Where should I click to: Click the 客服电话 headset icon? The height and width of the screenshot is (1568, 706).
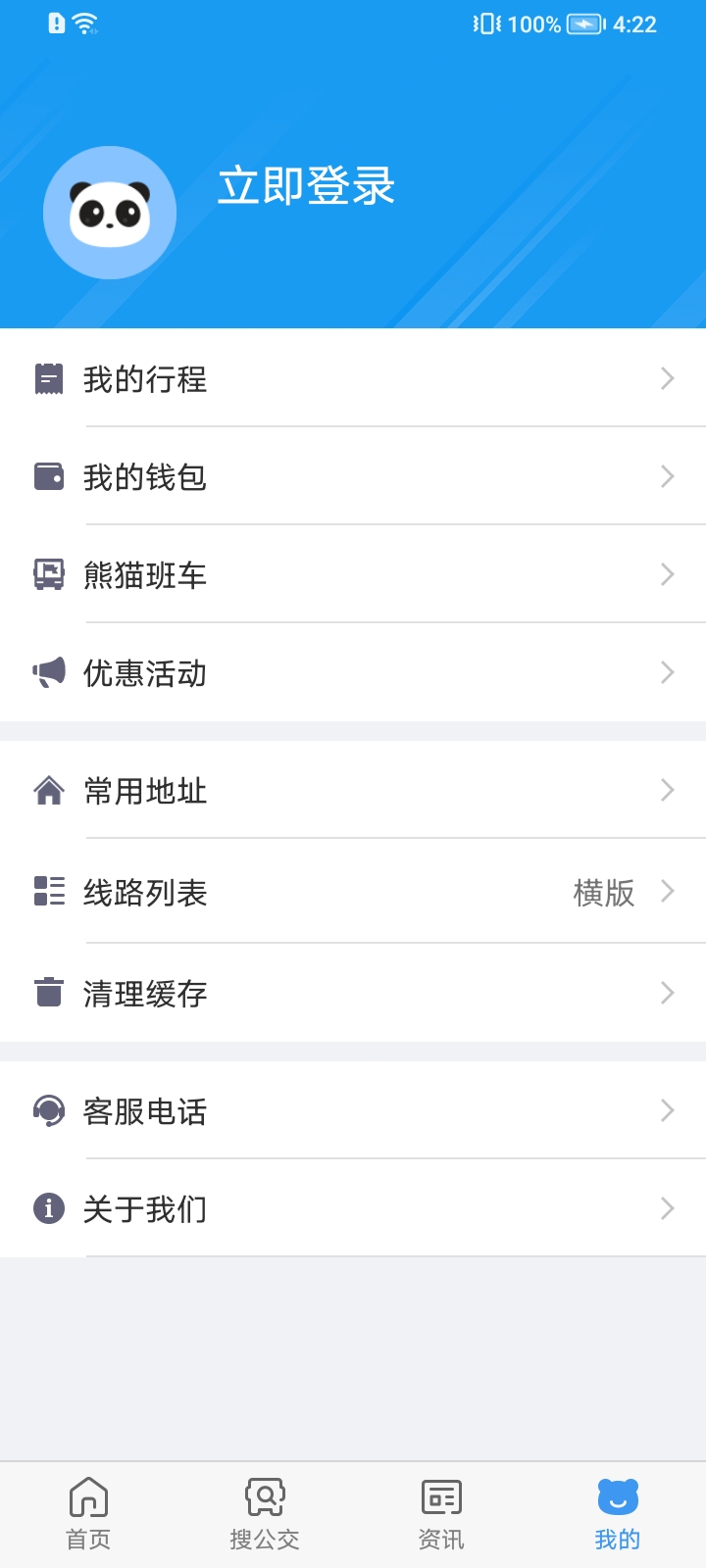pyautogui.click(x=48, y=1110)
